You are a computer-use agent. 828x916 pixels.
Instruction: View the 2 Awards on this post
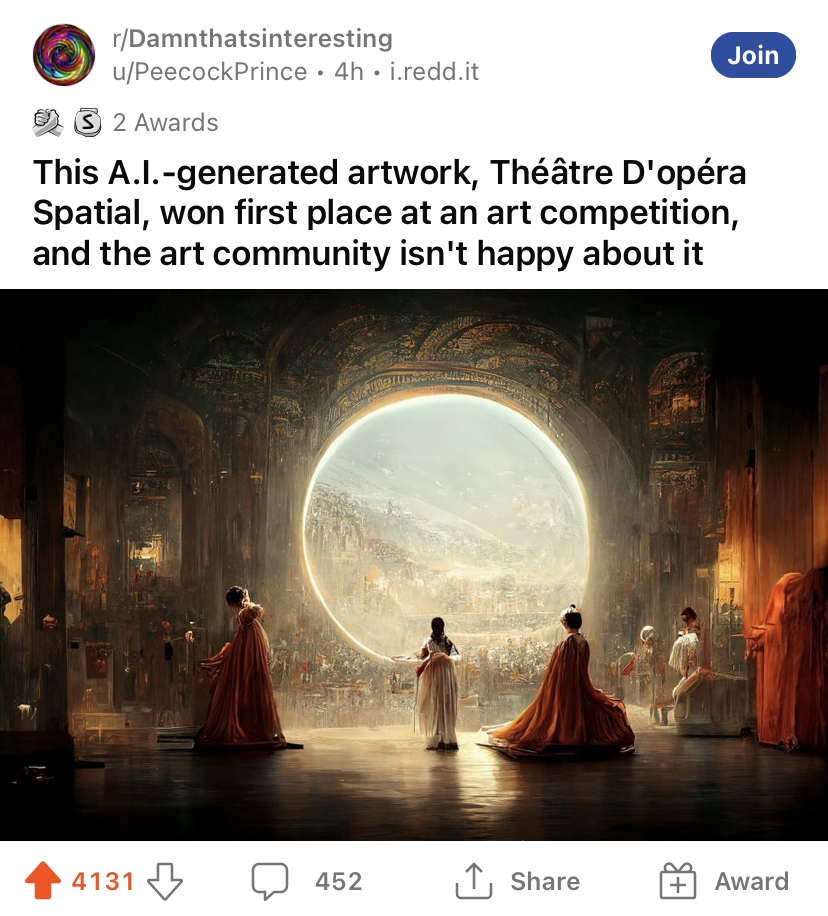pyautogui.click(x=125, y=123)
